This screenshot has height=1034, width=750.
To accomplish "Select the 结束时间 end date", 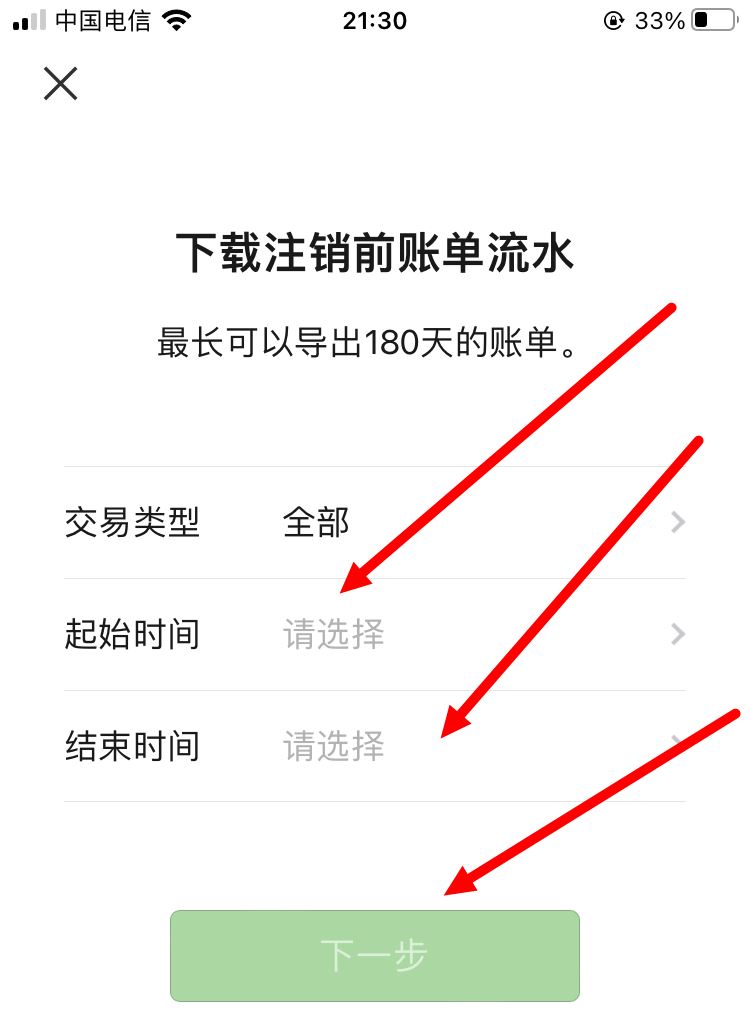I will [x=374, y=746].
